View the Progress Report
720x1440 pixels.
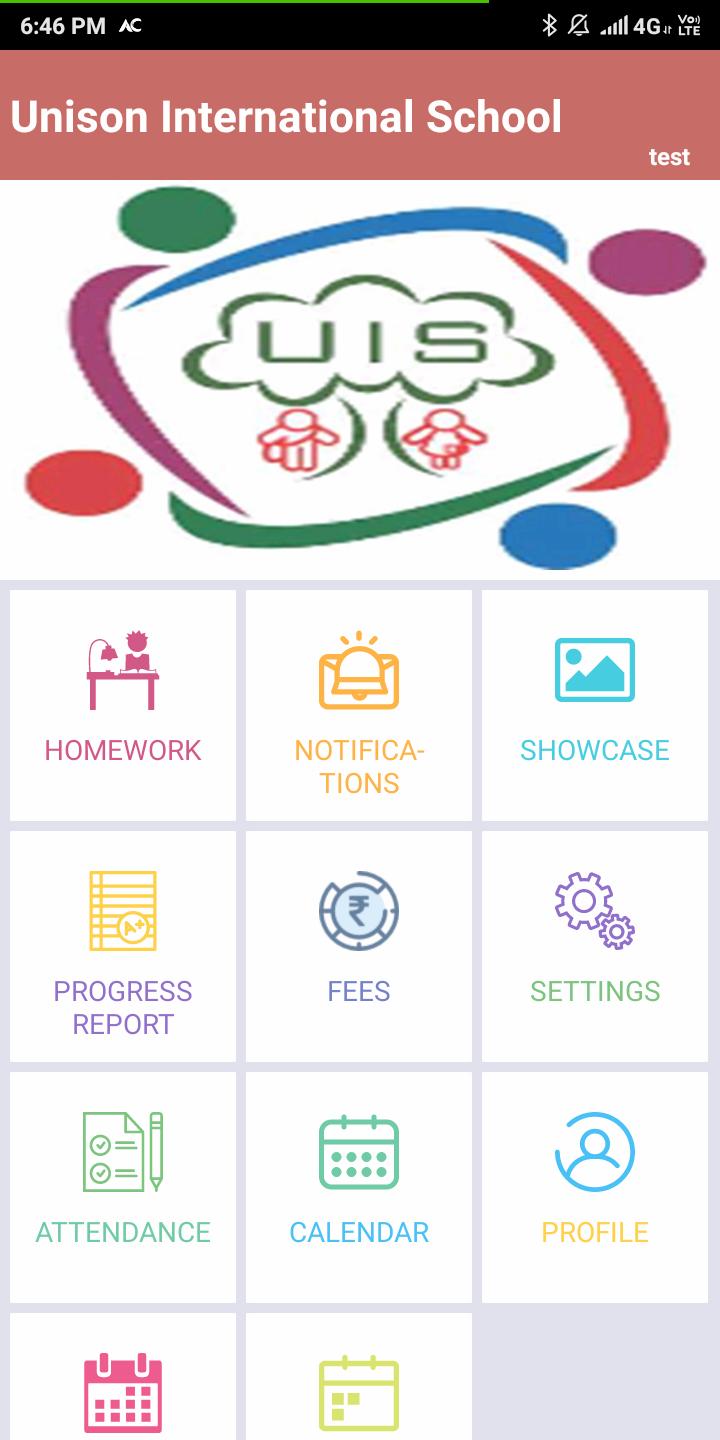pos(123,946)
